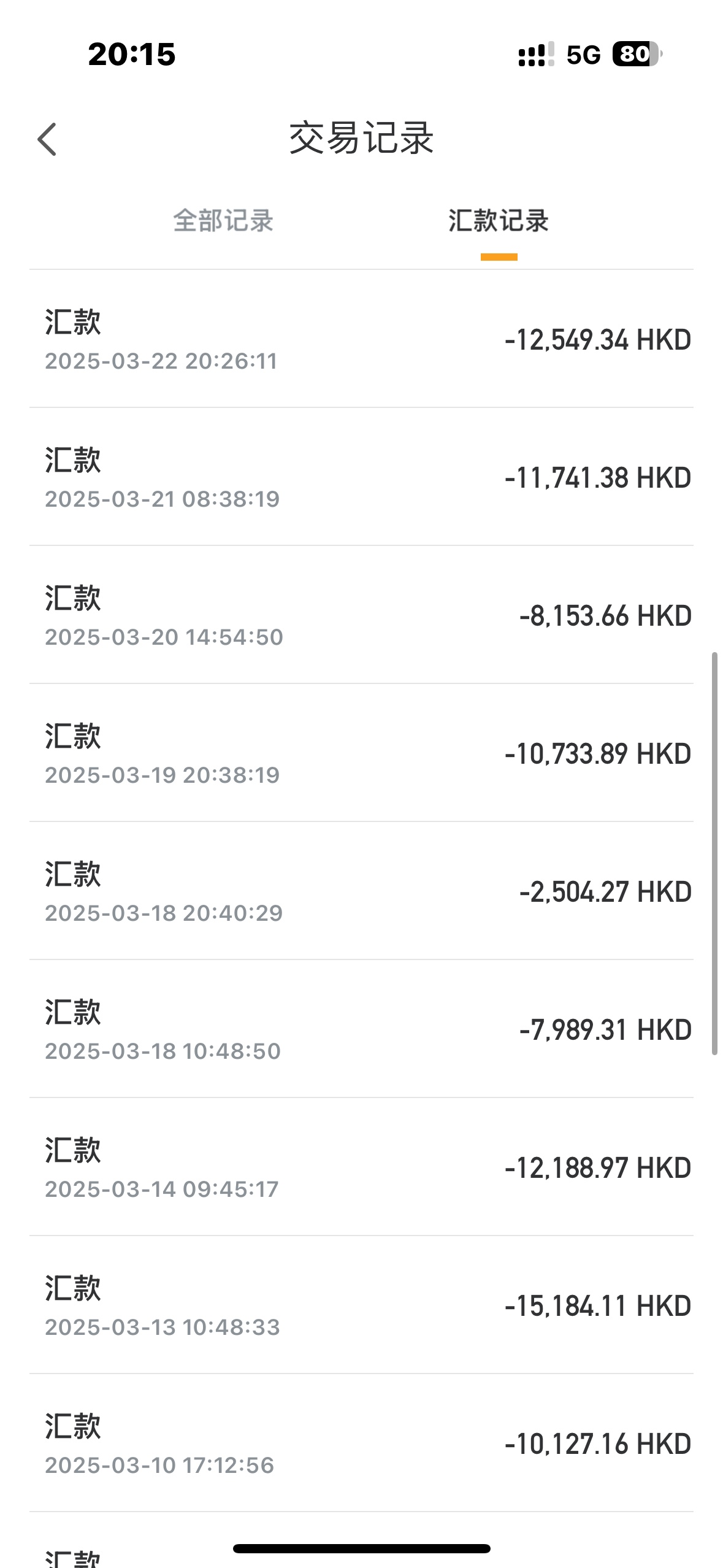
Task: View the remittance of -12,188.97 HKD
Action: tap(361, 1167)
